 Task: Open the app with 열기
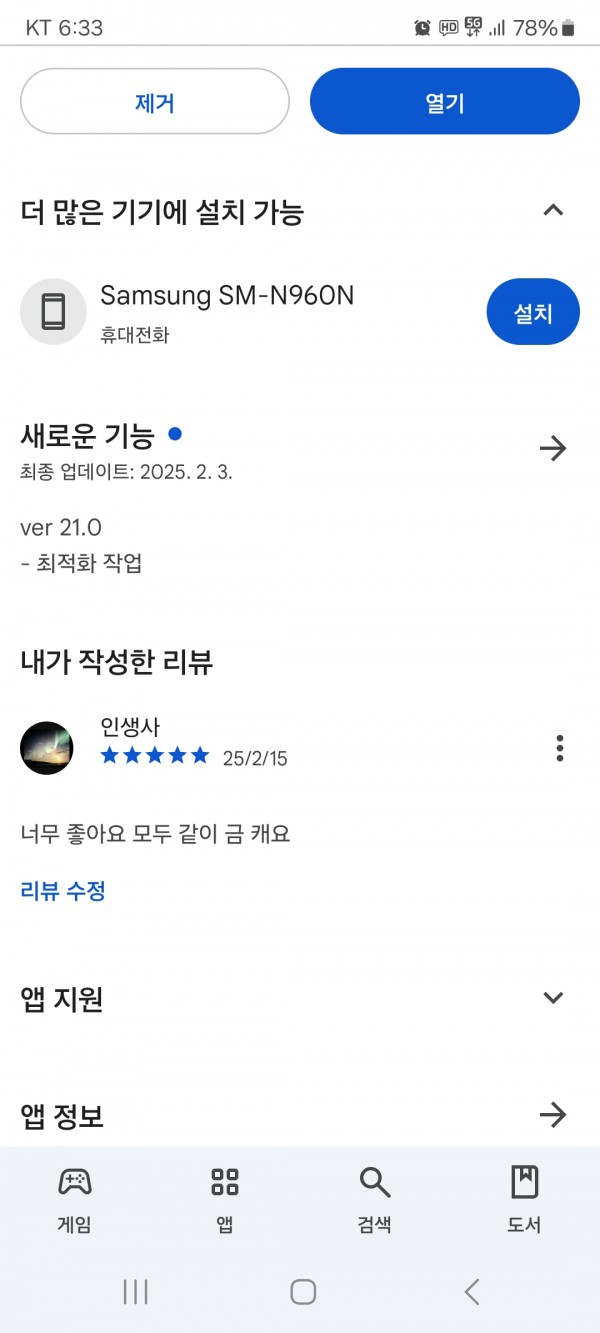(x=445, y=101)
